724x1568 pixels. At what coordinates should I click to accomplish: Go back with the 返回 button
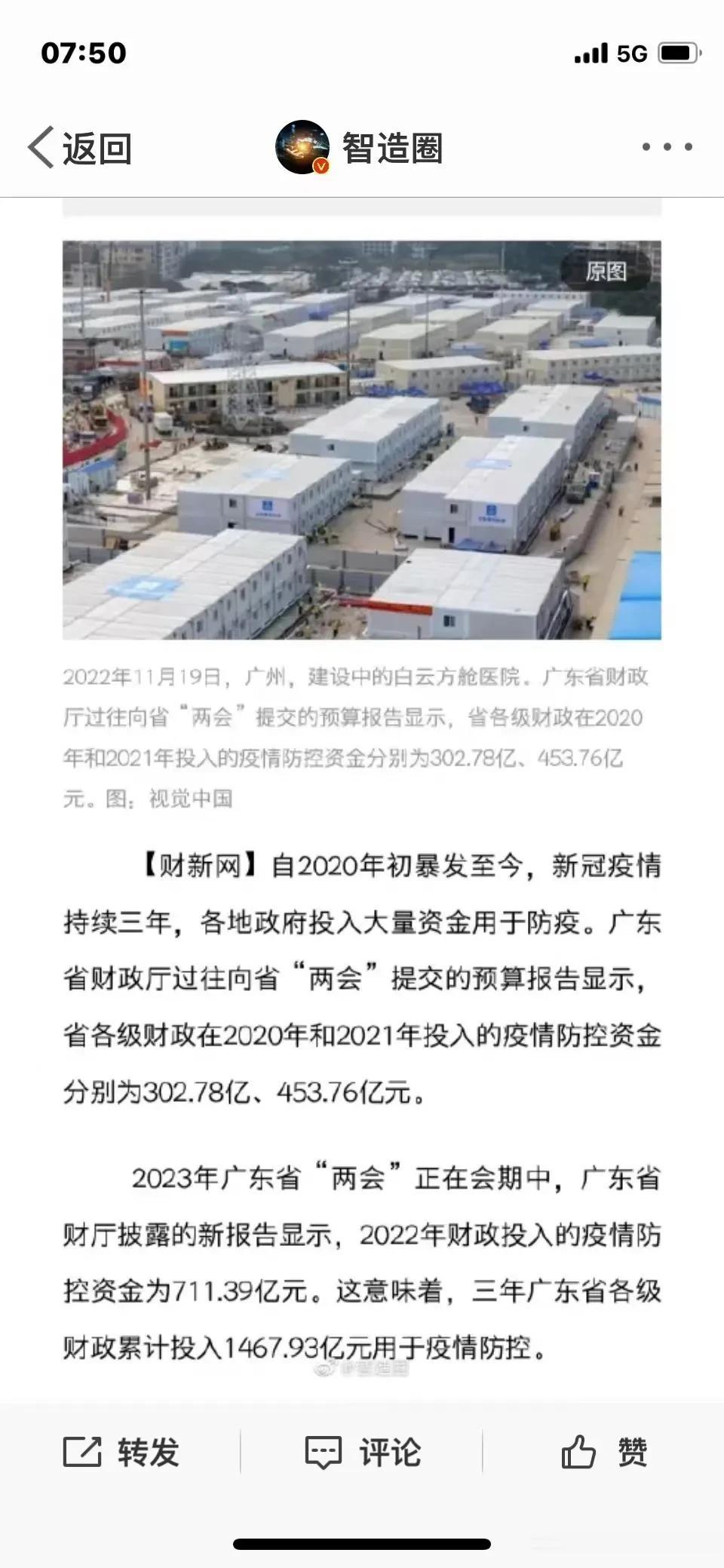tap(80, 147)
